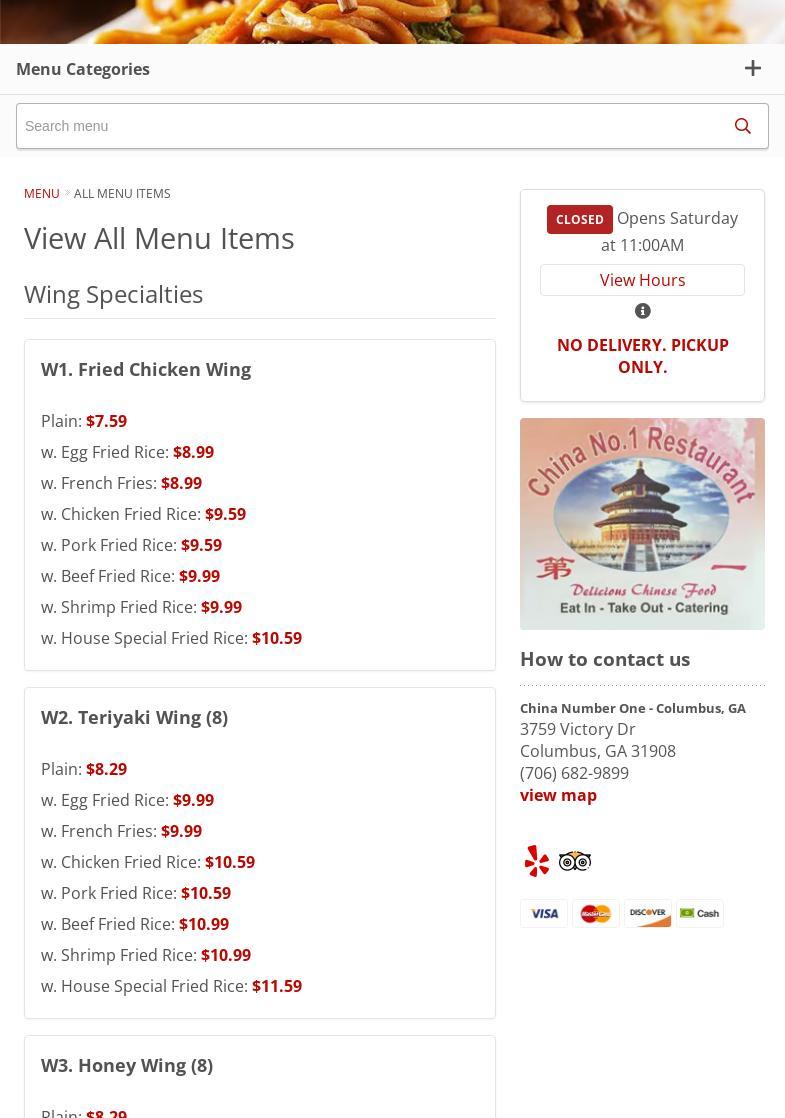The width and height of the screenshot is (785, 1118).
Task: Open the TripAdvisor page icon
Action: click(575, 861)
